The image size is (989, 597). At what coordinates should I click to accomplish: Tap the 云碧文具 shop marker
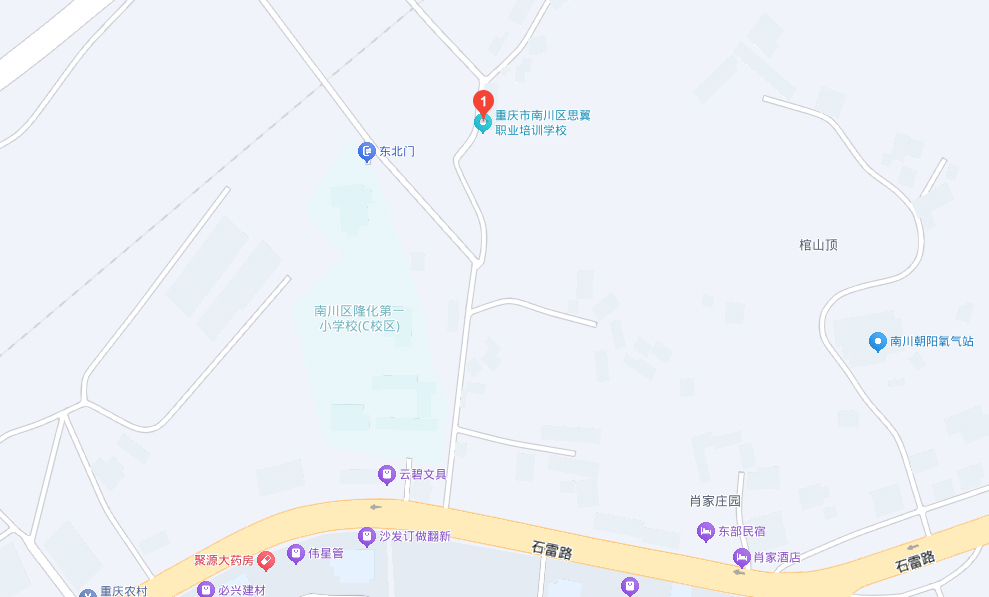(x=387, y=474)
